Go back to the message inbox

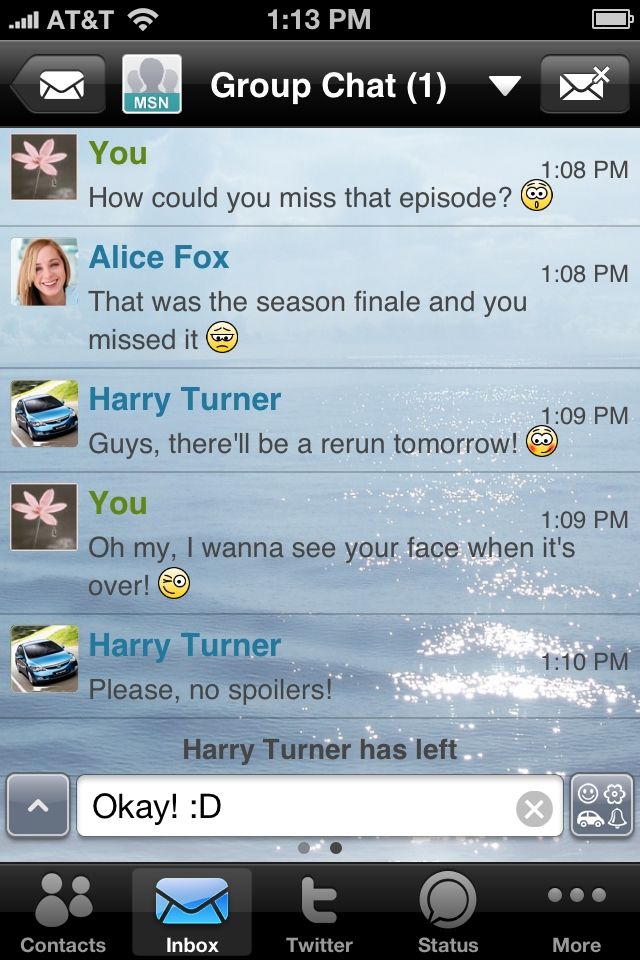[59, 85]
